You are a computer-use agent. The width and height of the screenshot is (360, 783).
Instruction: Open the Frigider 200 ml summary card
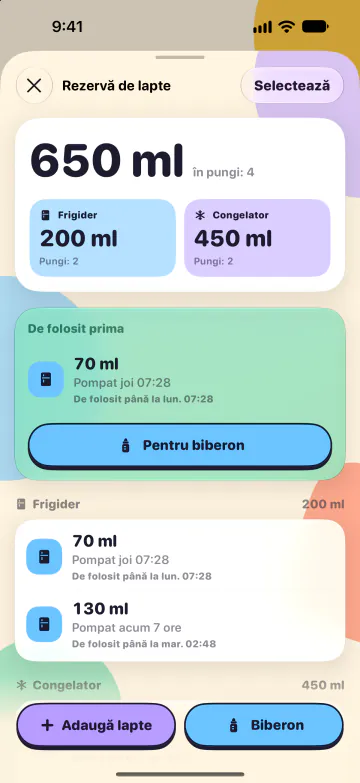pos(103,238)
